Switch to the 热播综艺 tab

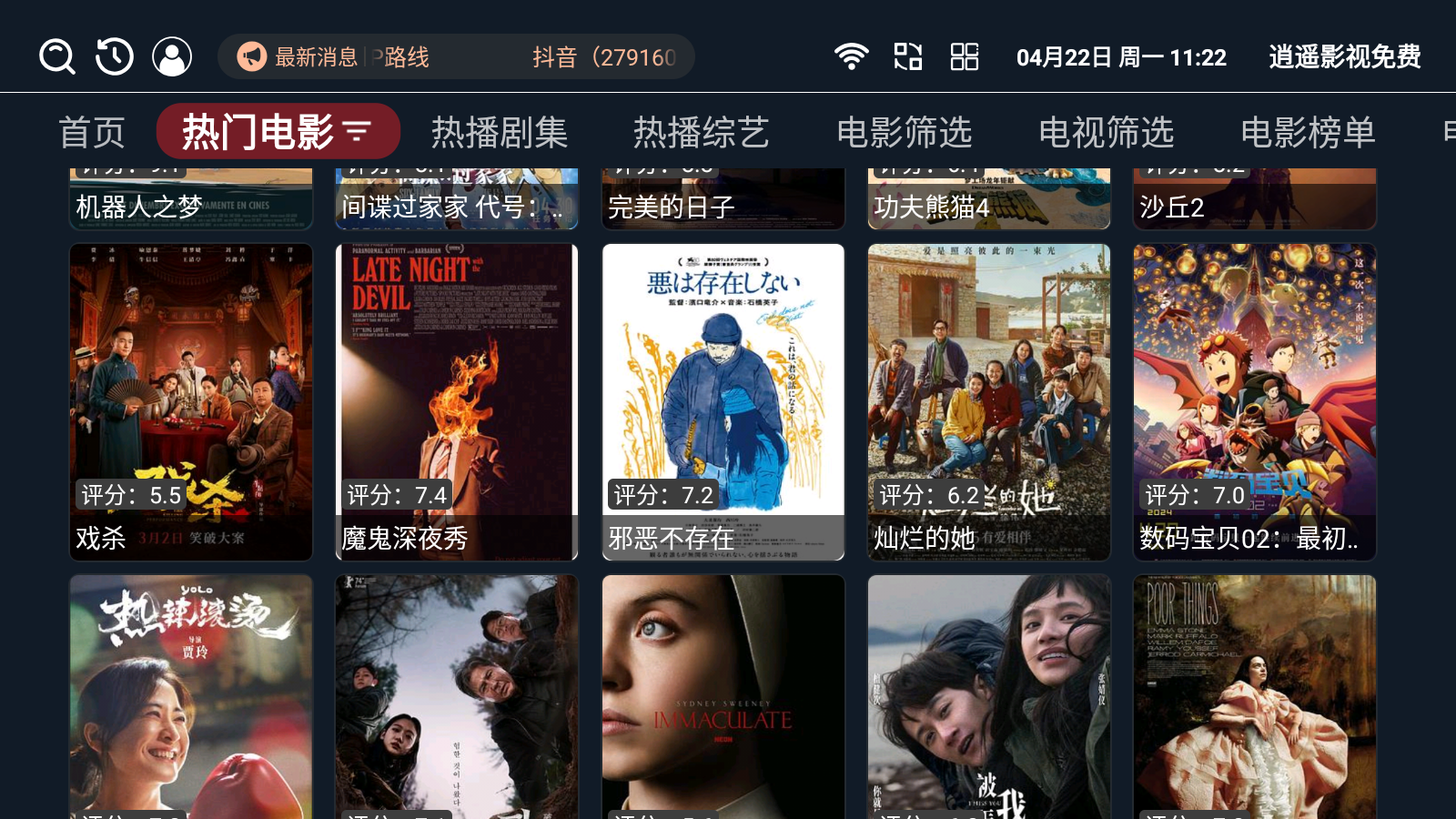coord(702,132)
